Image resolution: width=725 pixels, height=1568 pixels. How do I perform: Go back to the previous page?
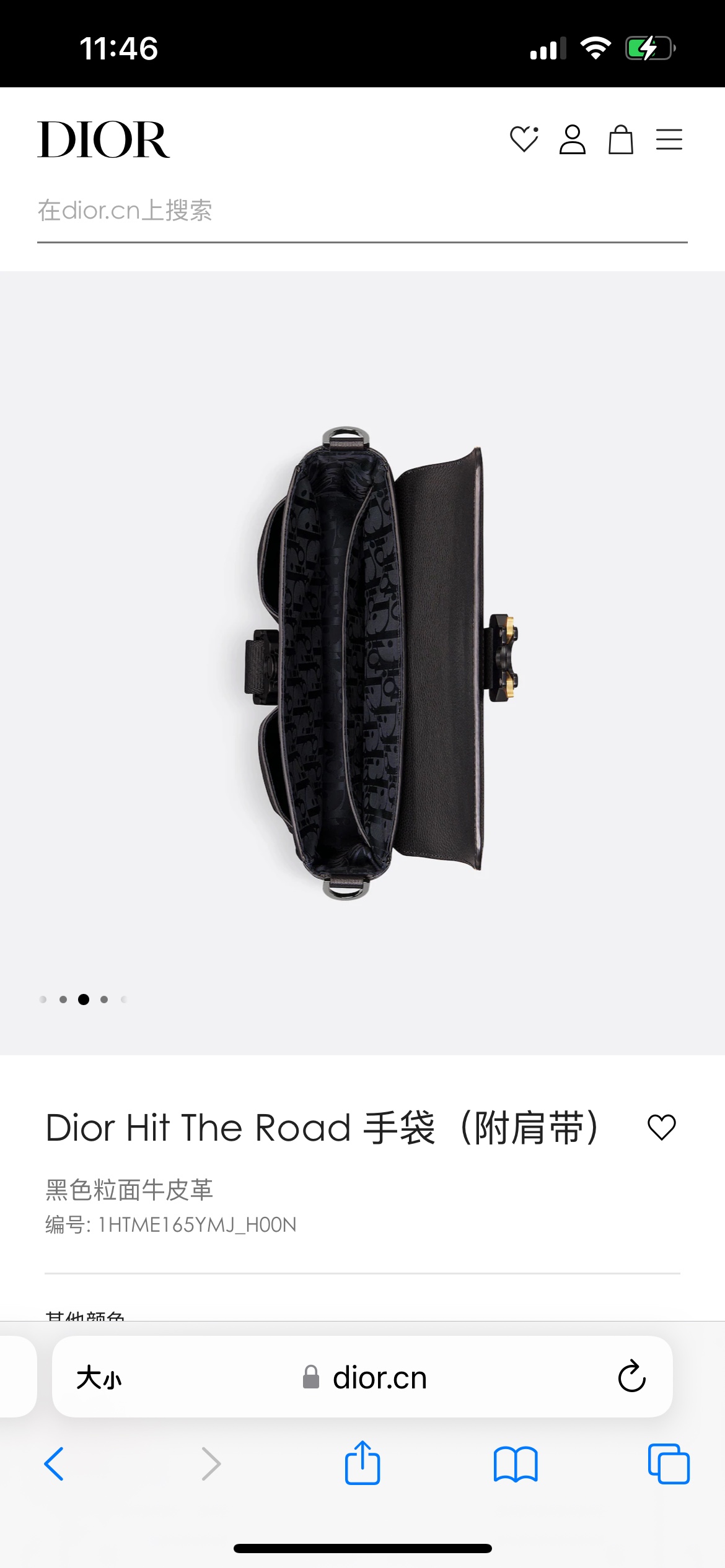(x=55, y=1464)
